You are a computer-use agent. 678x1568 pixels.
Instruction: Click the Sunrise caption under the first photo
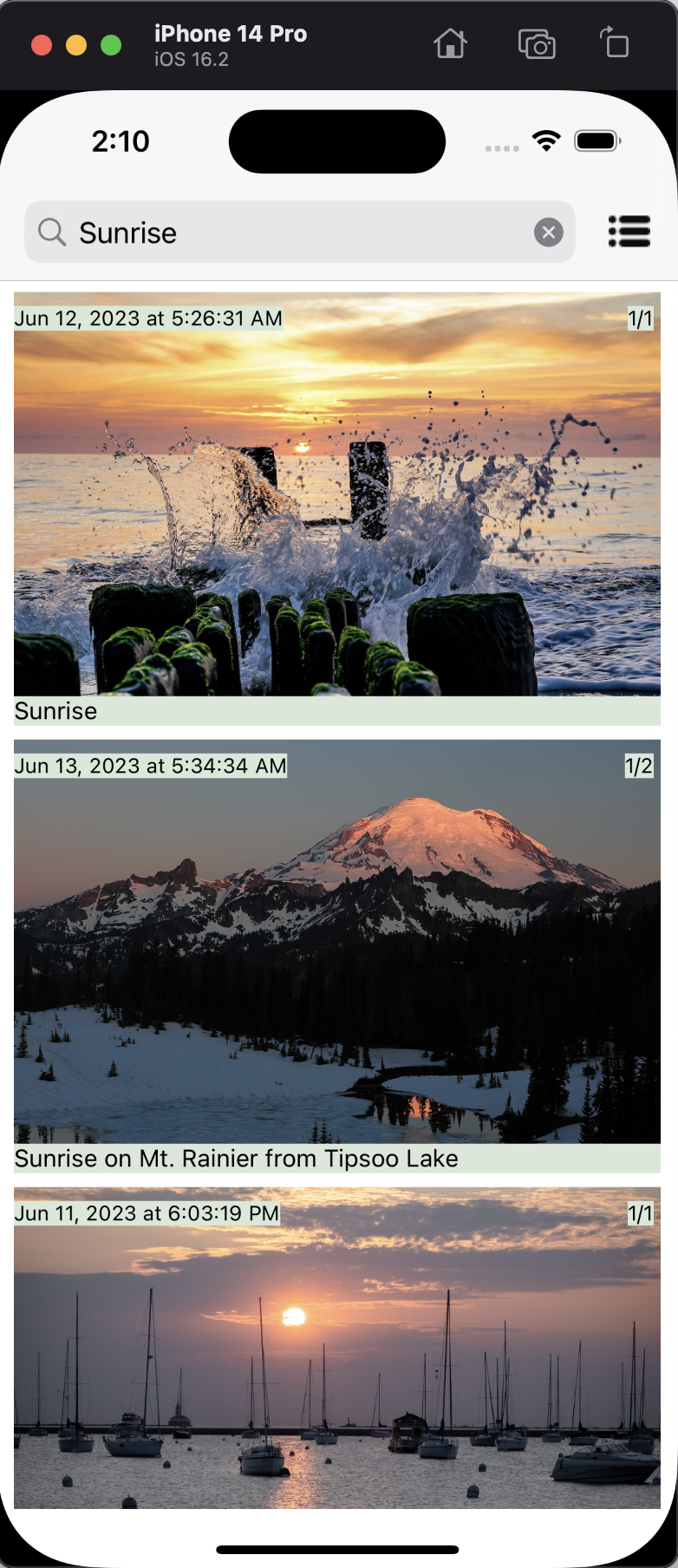[x=55, y=711]
